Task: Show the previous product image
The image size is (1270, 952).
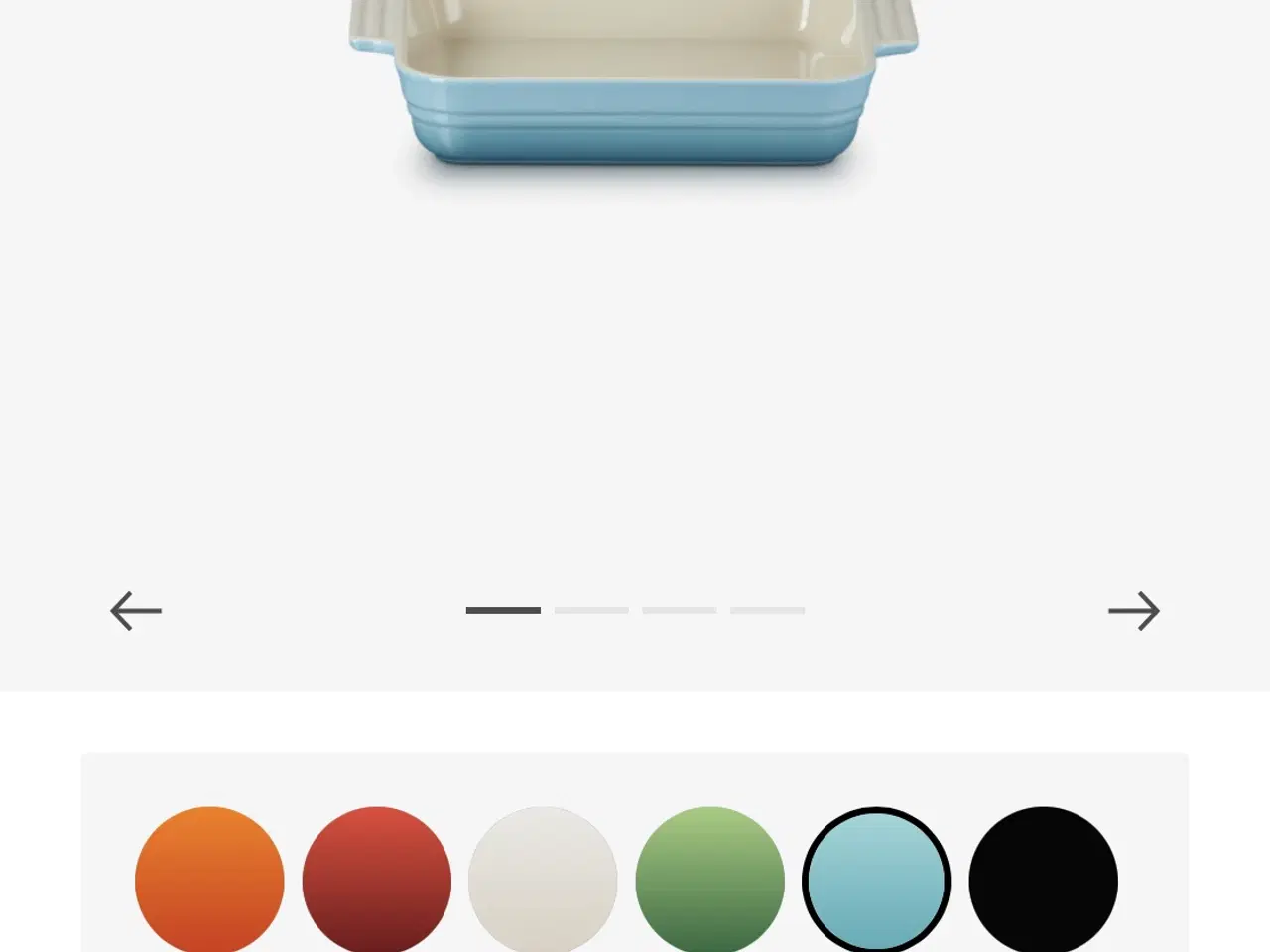Action: pyautogui.click(x=136, y=611)
